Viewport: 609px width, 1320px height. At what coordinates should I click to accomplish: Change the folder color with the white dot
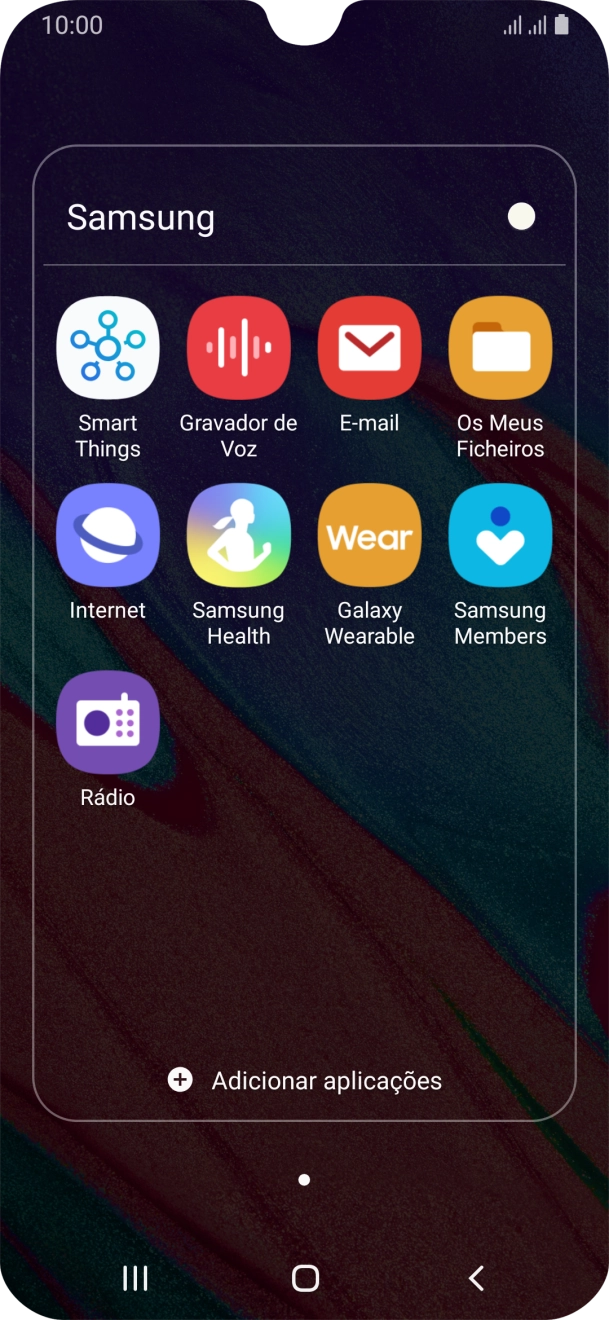[x=521, y=217]
